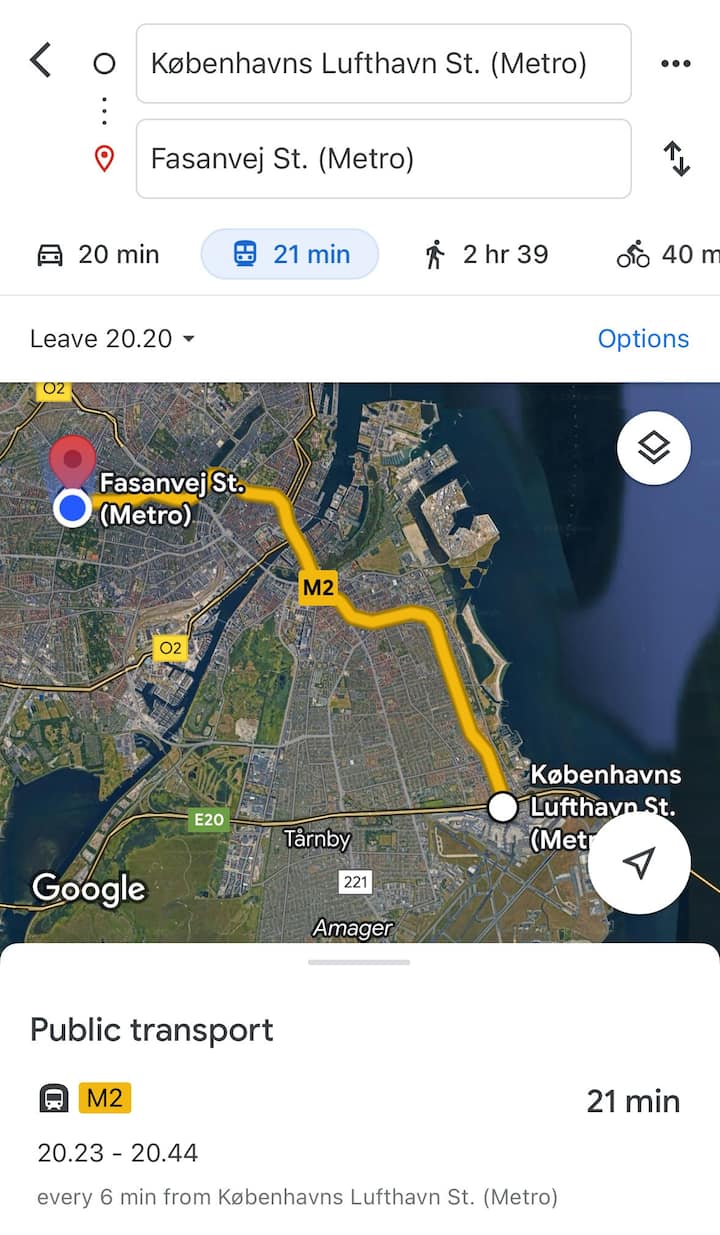Swap start and destination

677,159
